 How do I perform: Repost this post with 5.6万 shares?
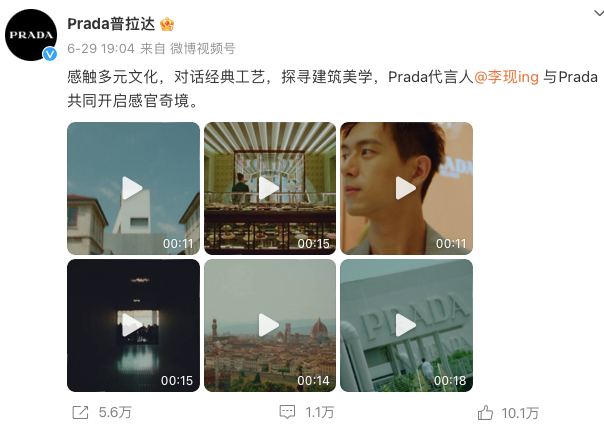click(101, 412)
